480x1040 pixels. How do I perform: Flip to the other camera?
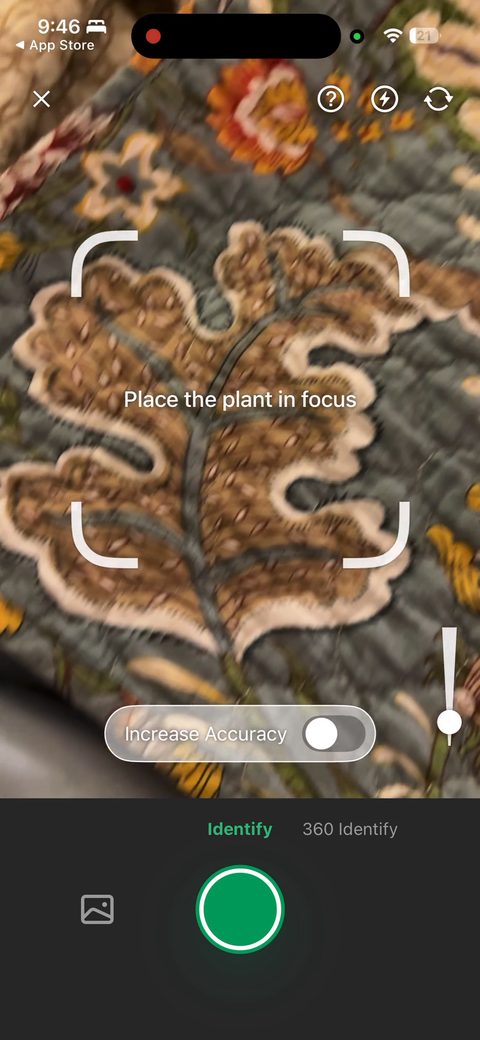438,99
